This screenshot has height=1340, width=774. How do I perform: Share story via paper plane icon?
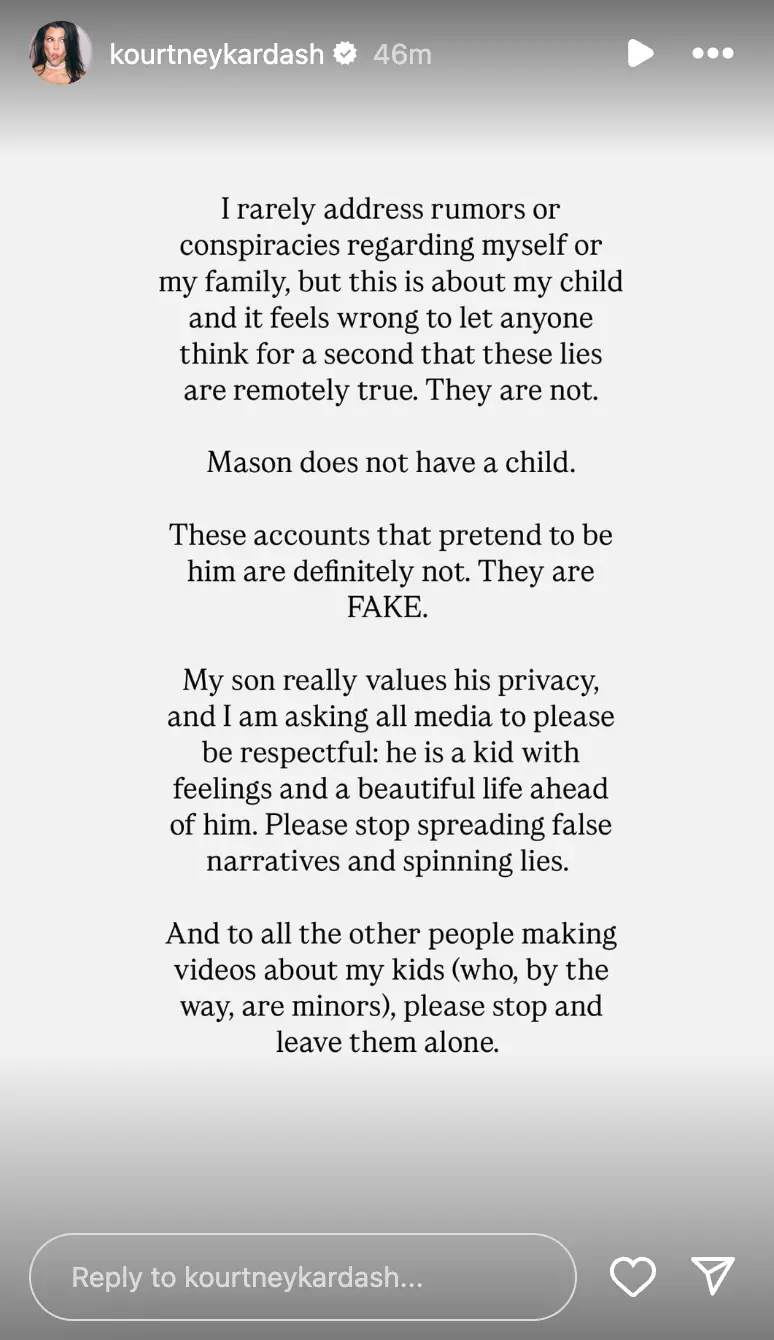(x=713, y=1276)
